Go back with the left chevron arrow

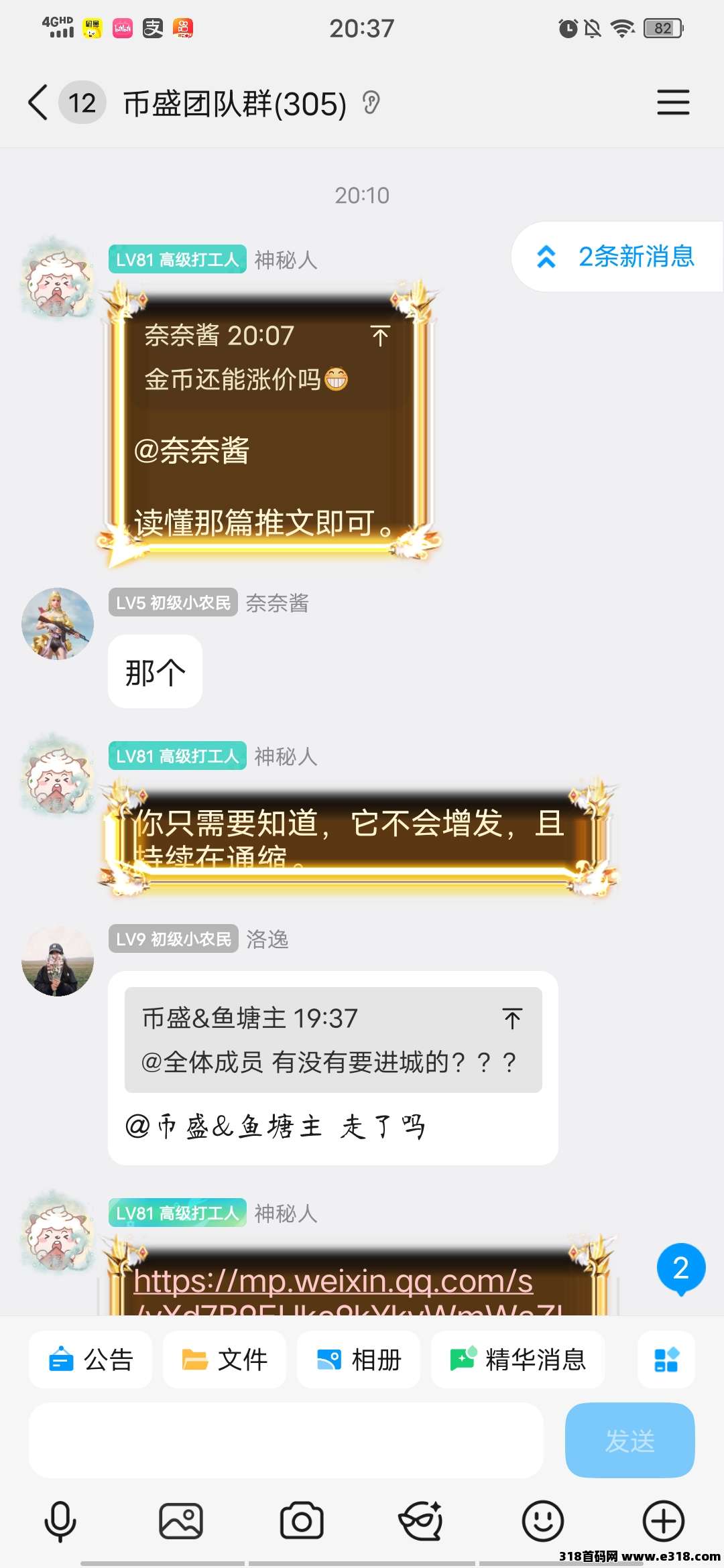(x=37, y=103)
